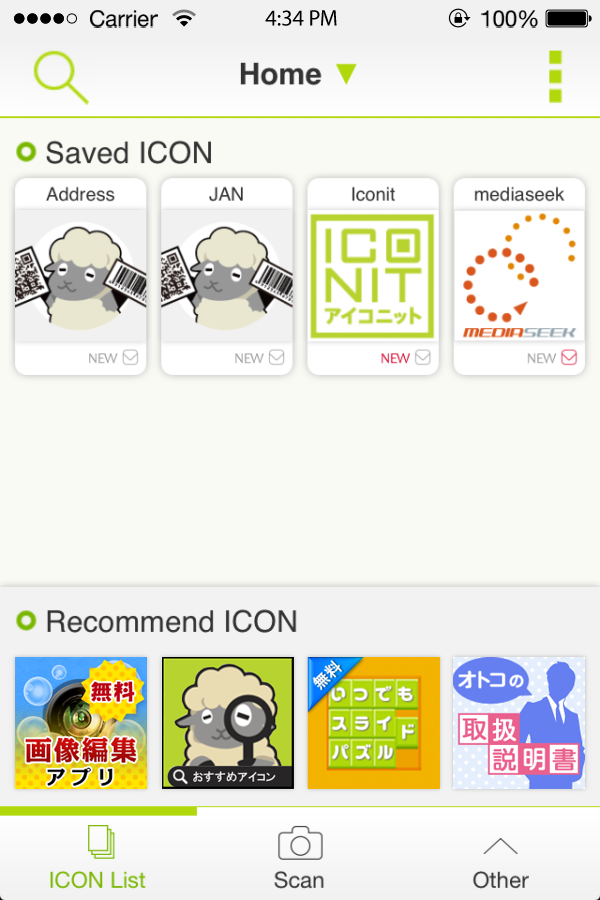Expand the Other tab

click(500, 858)
